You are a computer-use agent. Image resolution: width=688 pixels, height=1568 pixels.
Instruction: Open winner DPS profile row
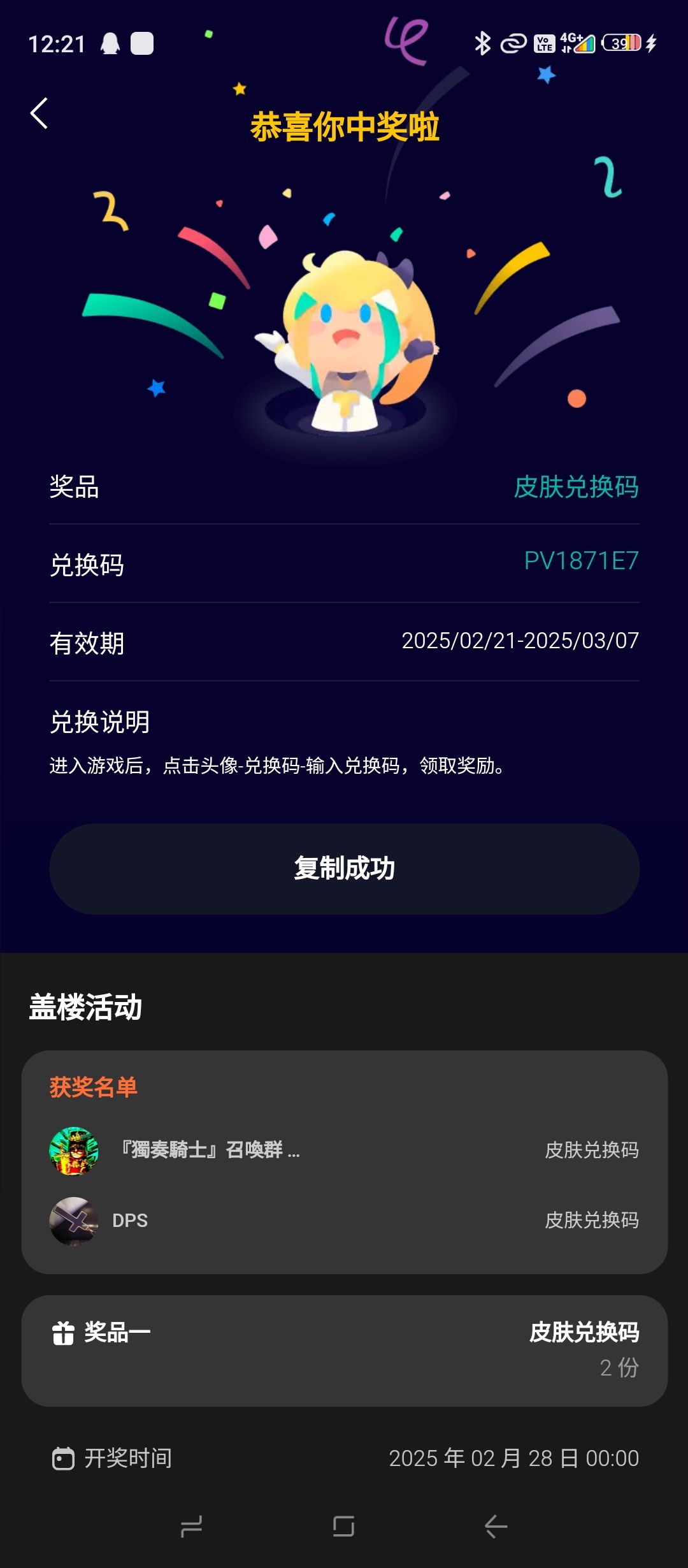pyautogui.click(x=344, y=1221)
